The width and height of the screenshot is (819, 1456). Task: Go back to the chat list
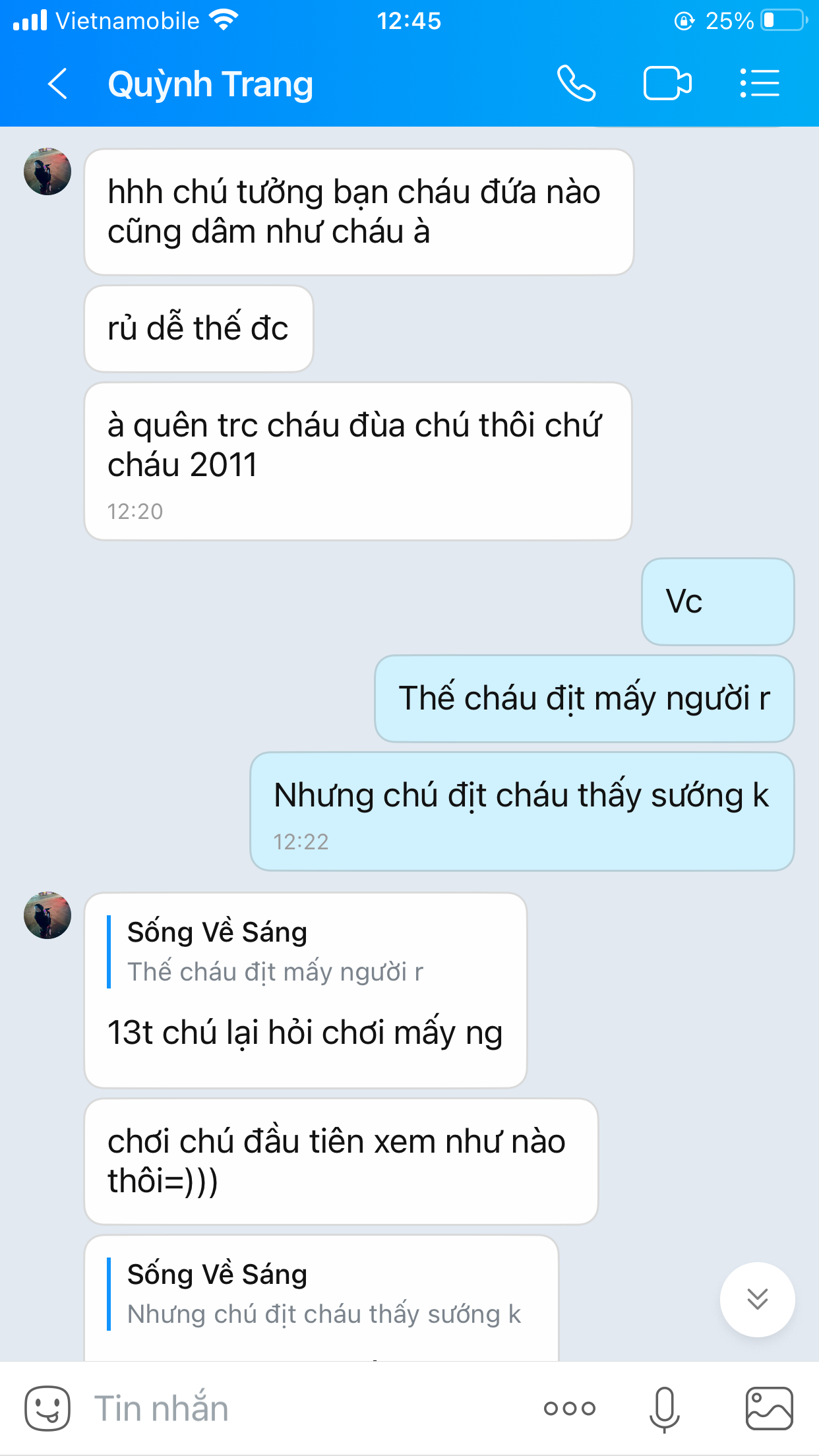[58, 84]
